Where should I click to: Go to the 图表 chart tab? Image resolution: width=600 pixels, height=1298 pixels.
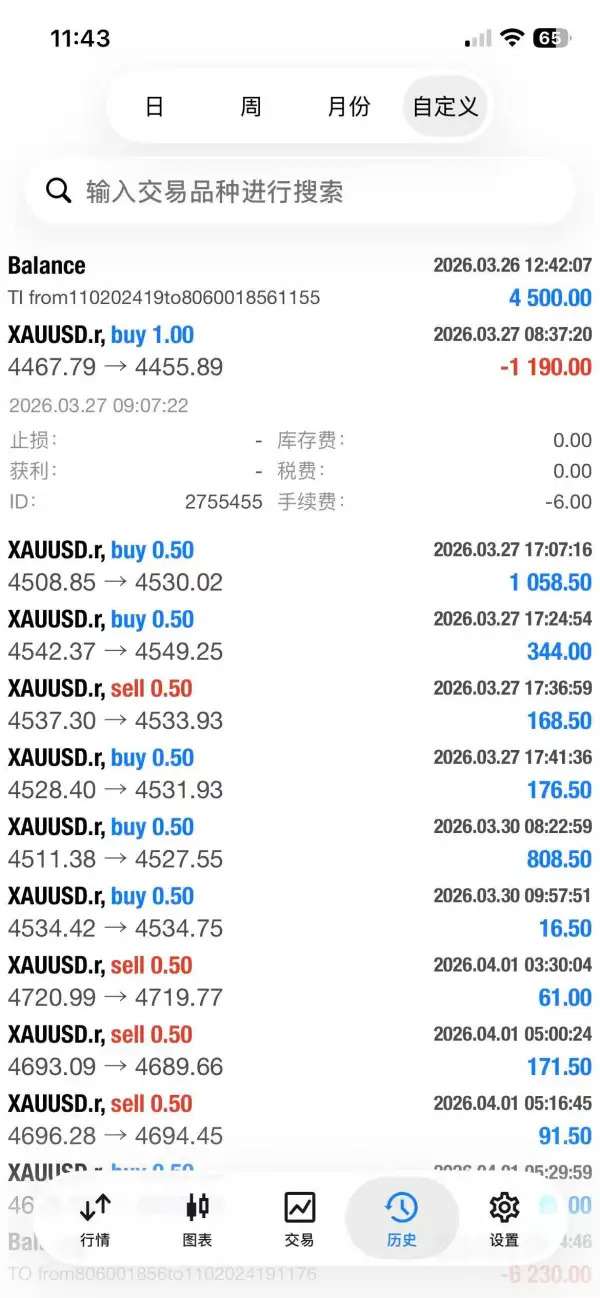tap(198, 1219)
